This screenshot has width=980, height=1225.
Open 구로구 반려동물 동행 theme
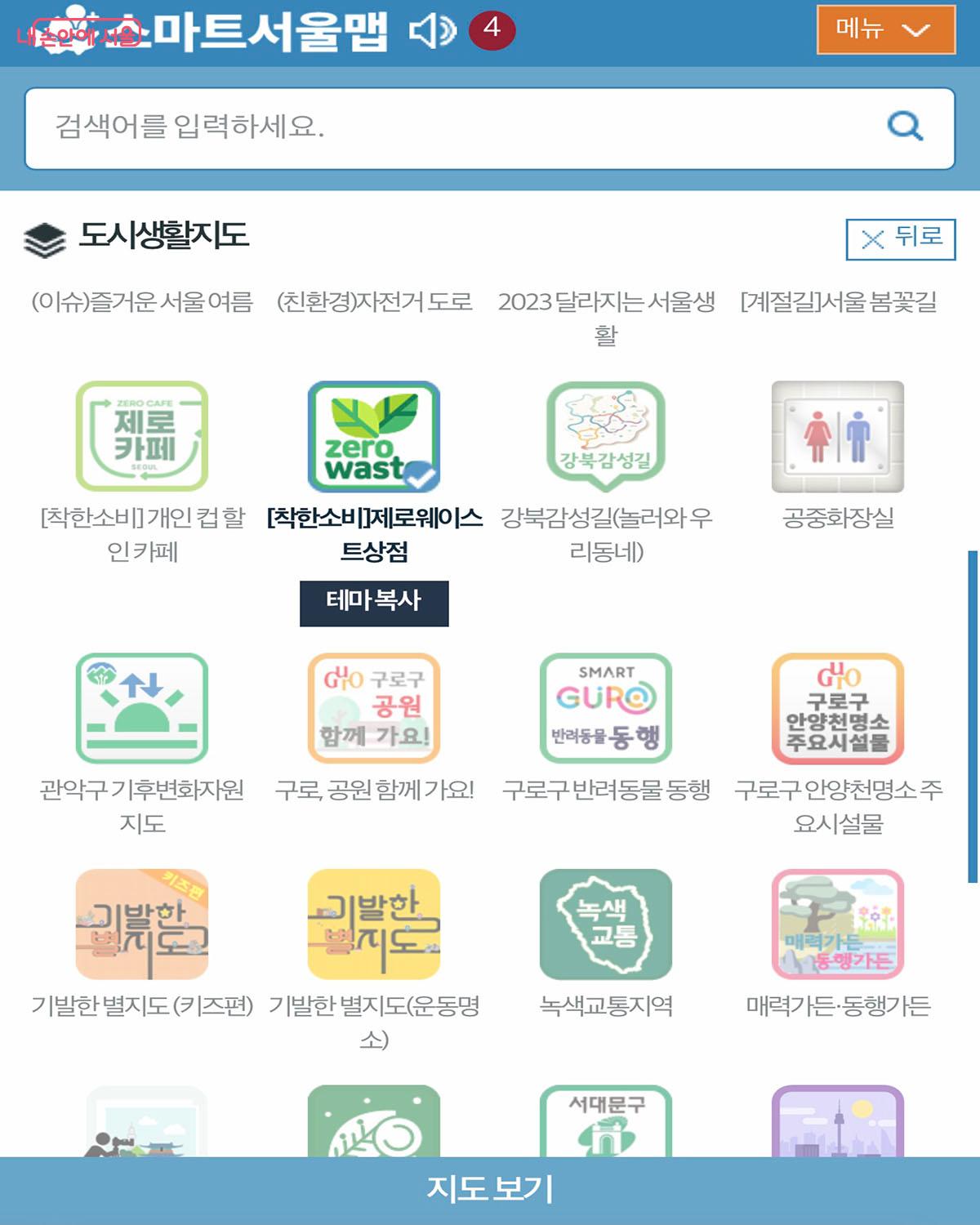point(605,708)
